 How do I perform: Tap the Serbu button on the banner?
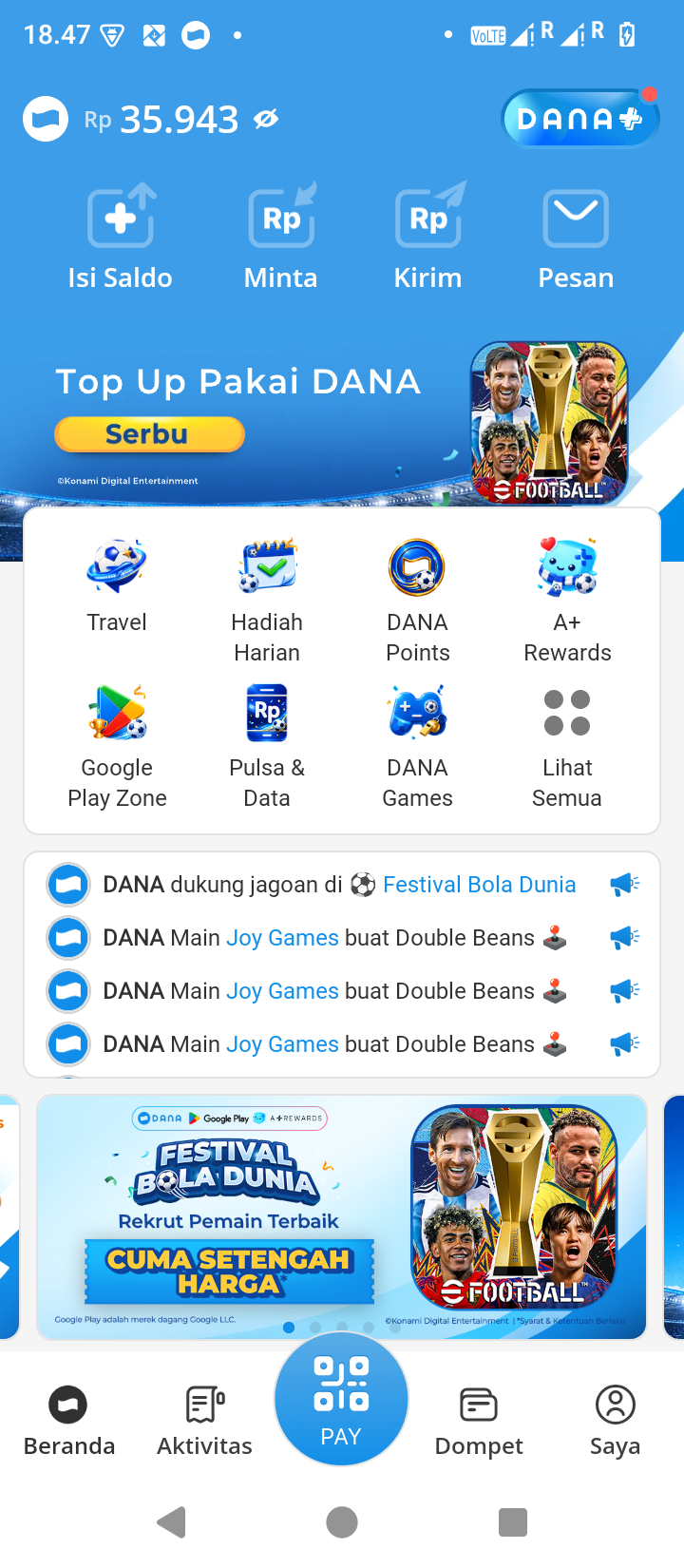(149, 434)
